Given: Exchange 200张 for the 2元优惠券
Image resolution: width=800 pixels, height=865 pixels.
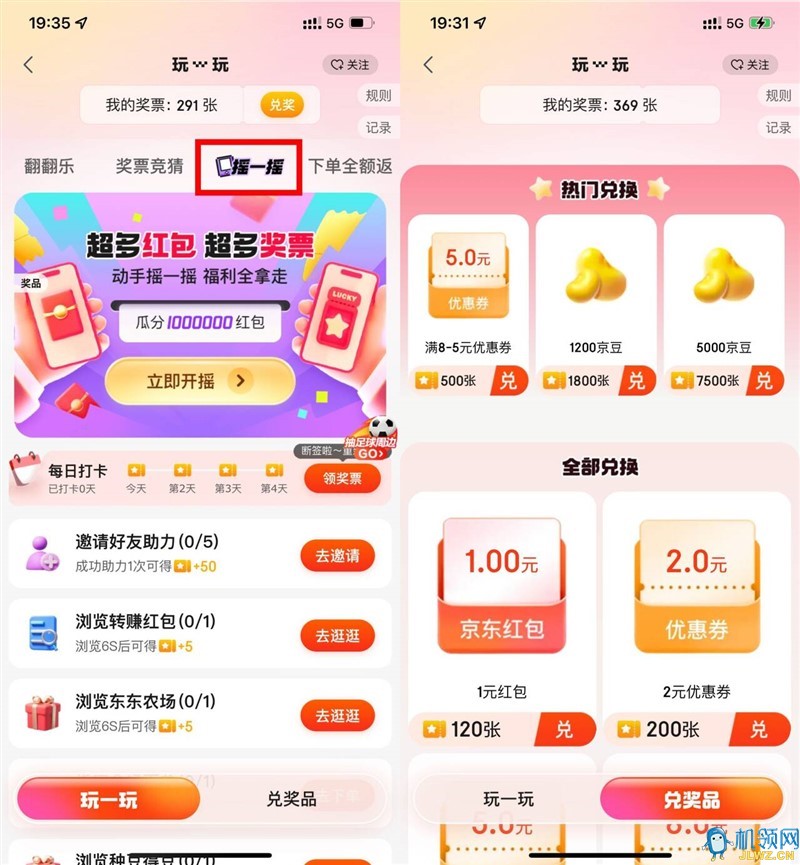Looking at the screenshot, I should click(758, 730).
